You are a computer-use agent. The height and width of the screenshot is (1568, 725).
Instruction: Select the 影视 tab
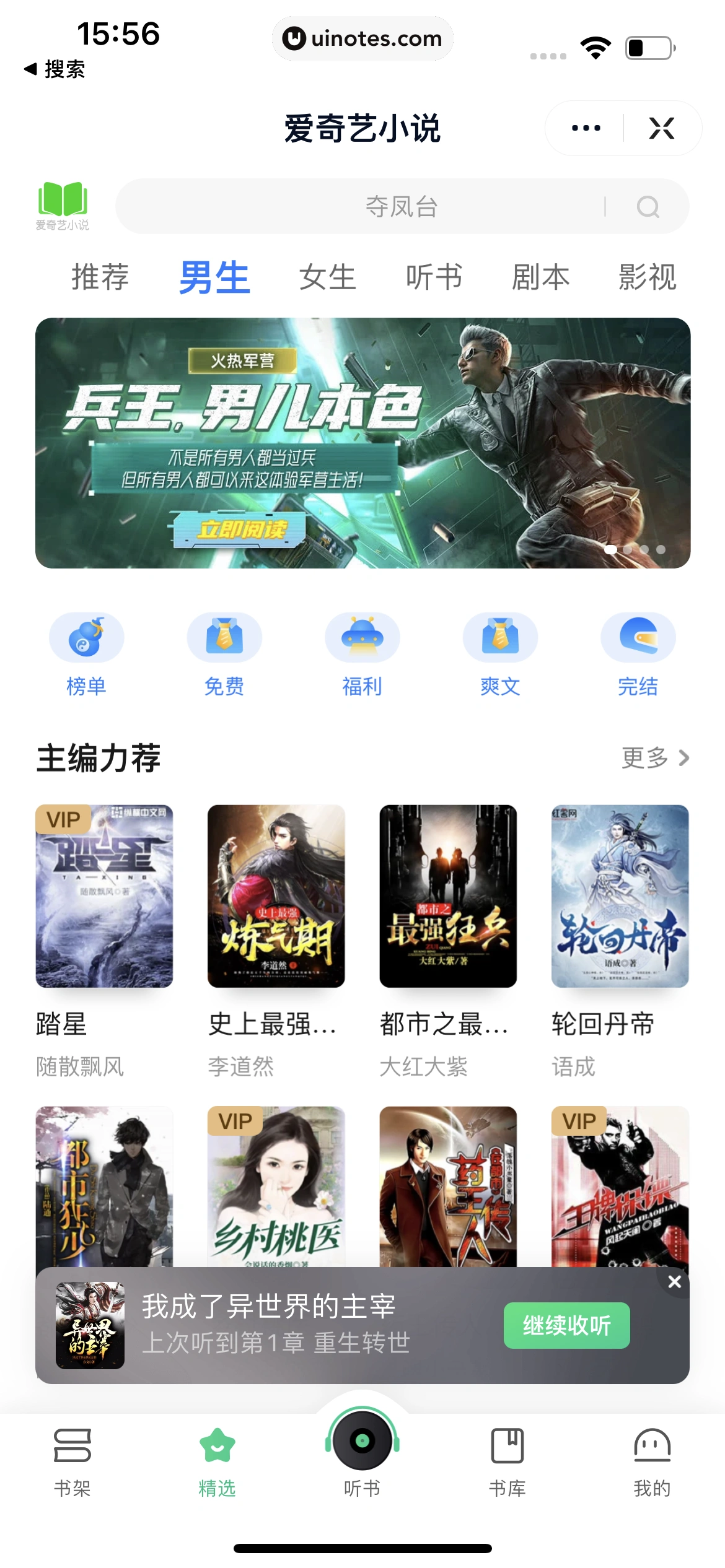point(646,277)
